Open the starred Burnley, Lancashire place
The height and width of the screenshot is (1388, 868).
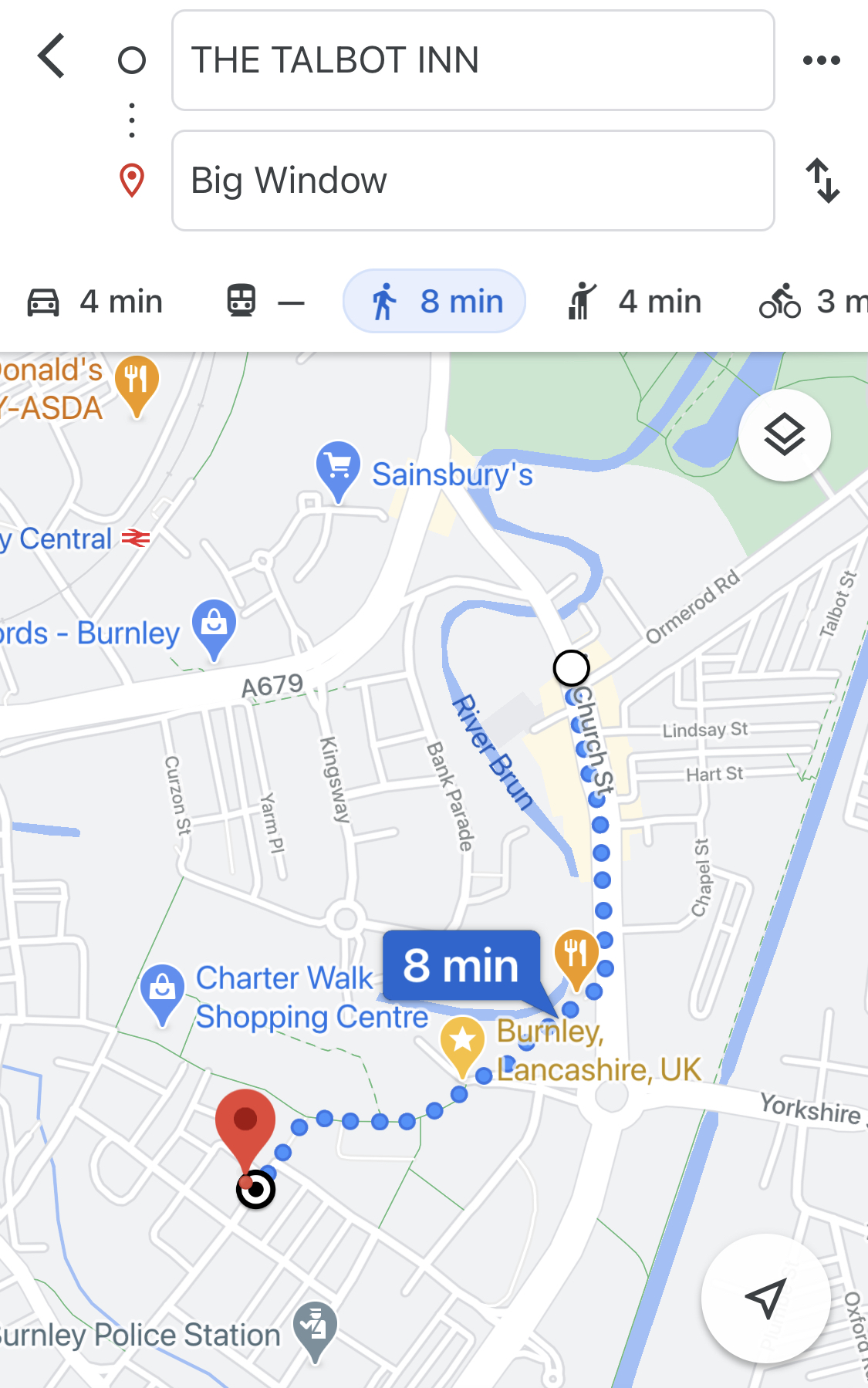click(462, 1042)
